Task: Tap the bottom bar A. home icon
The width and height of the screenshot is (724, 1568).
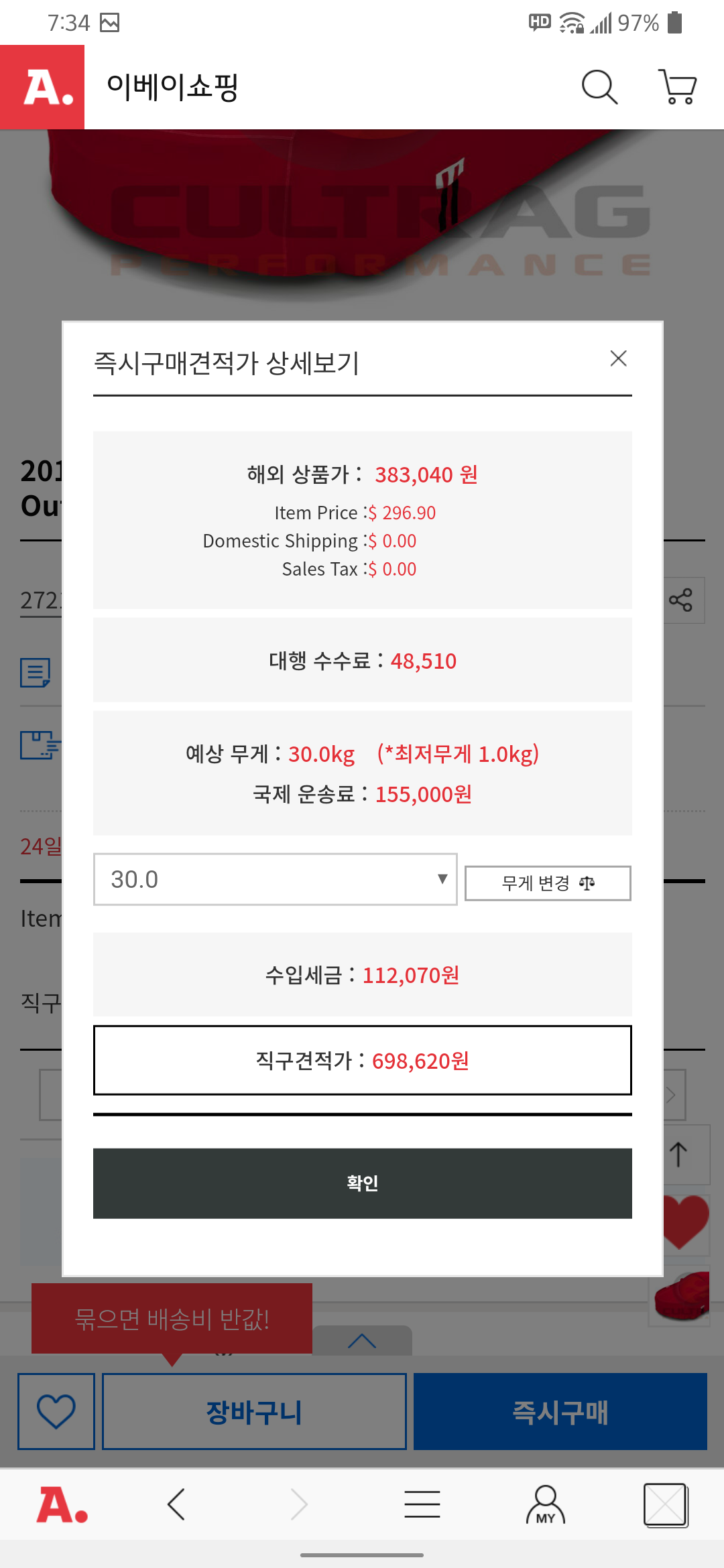Action: (x=62, y=1505)
